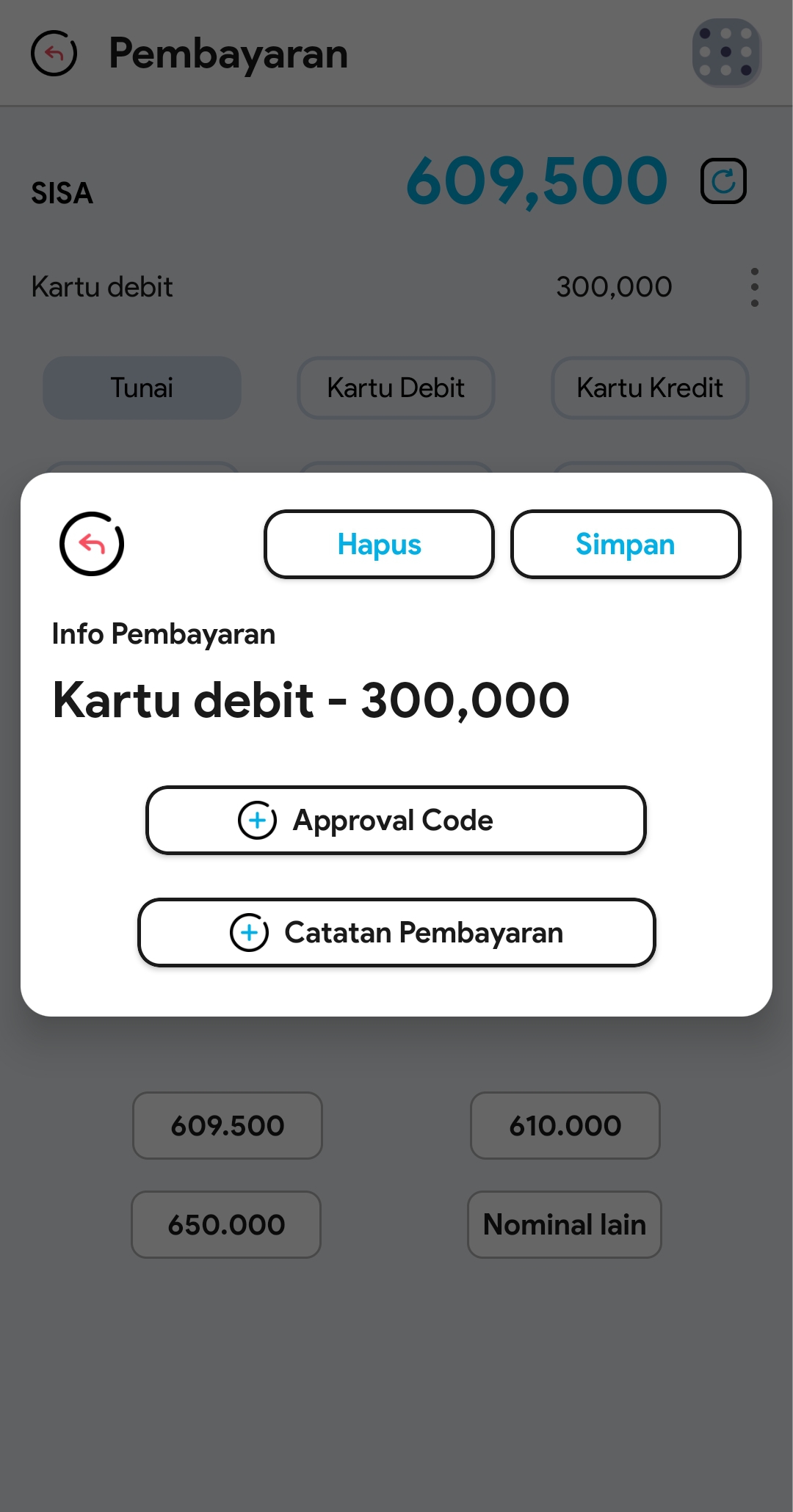Open the dotted grid menu icon
The width and height of the screenshot is (793, 1512).
pyautogui.click(x=726, y=52)
